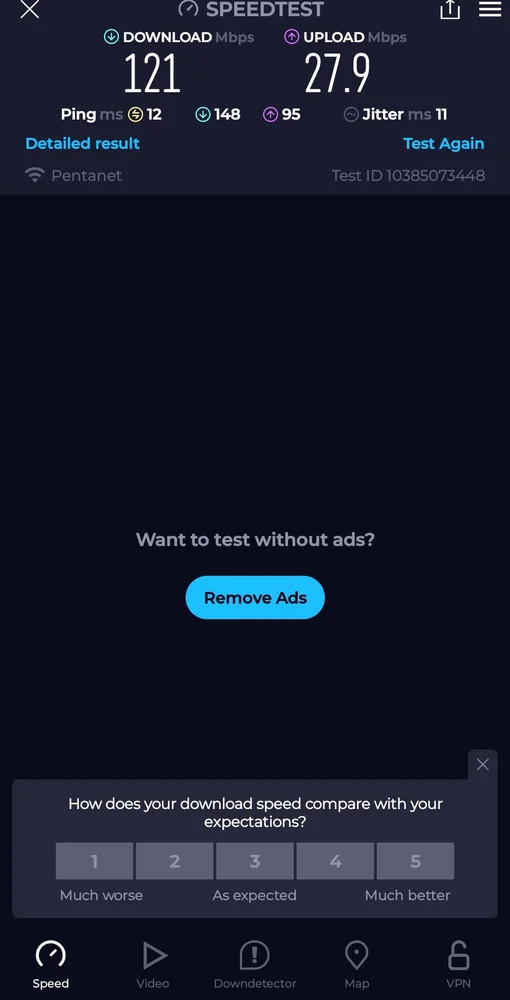Dismiss the download speed survey

coord(483,765)
